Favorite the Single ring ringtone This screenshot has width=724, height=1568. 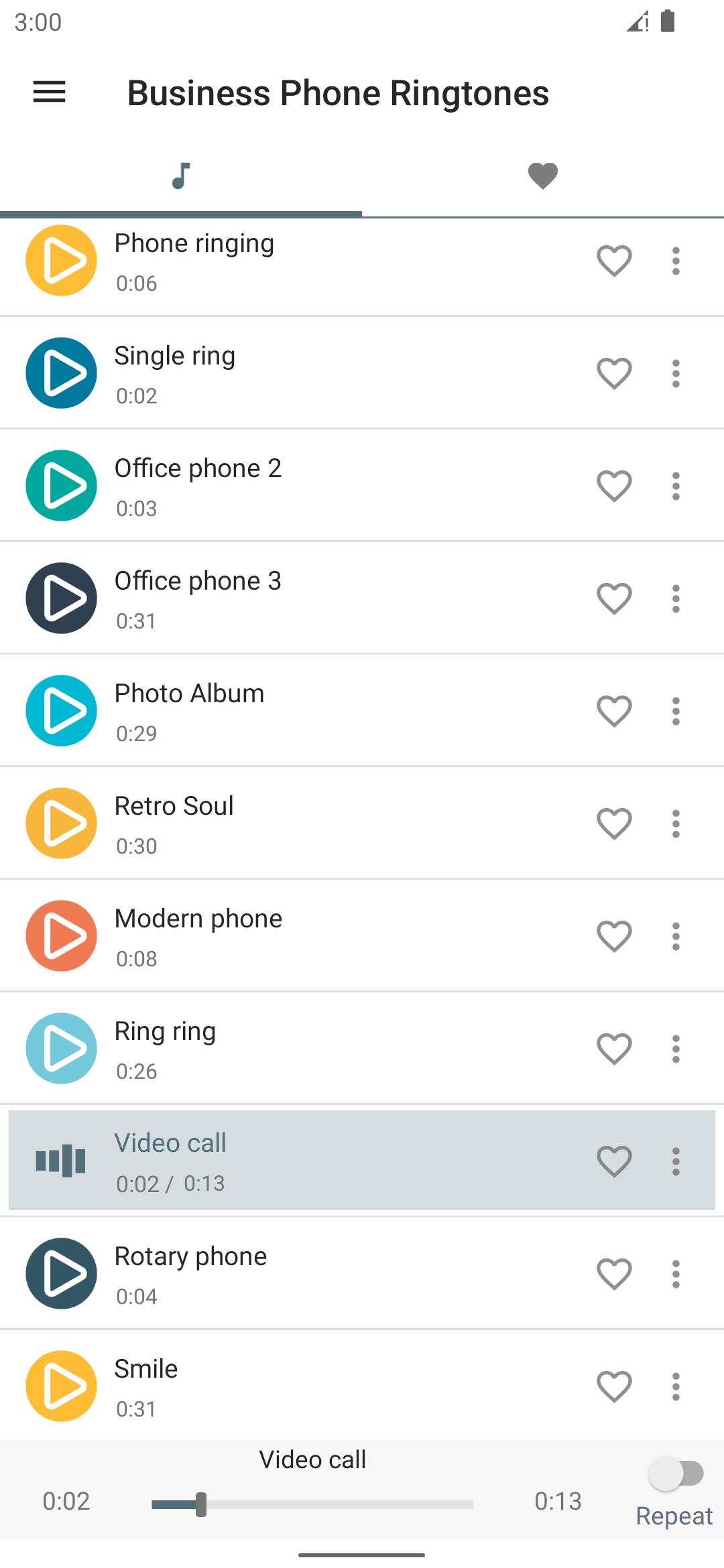[x=614, y=373]
